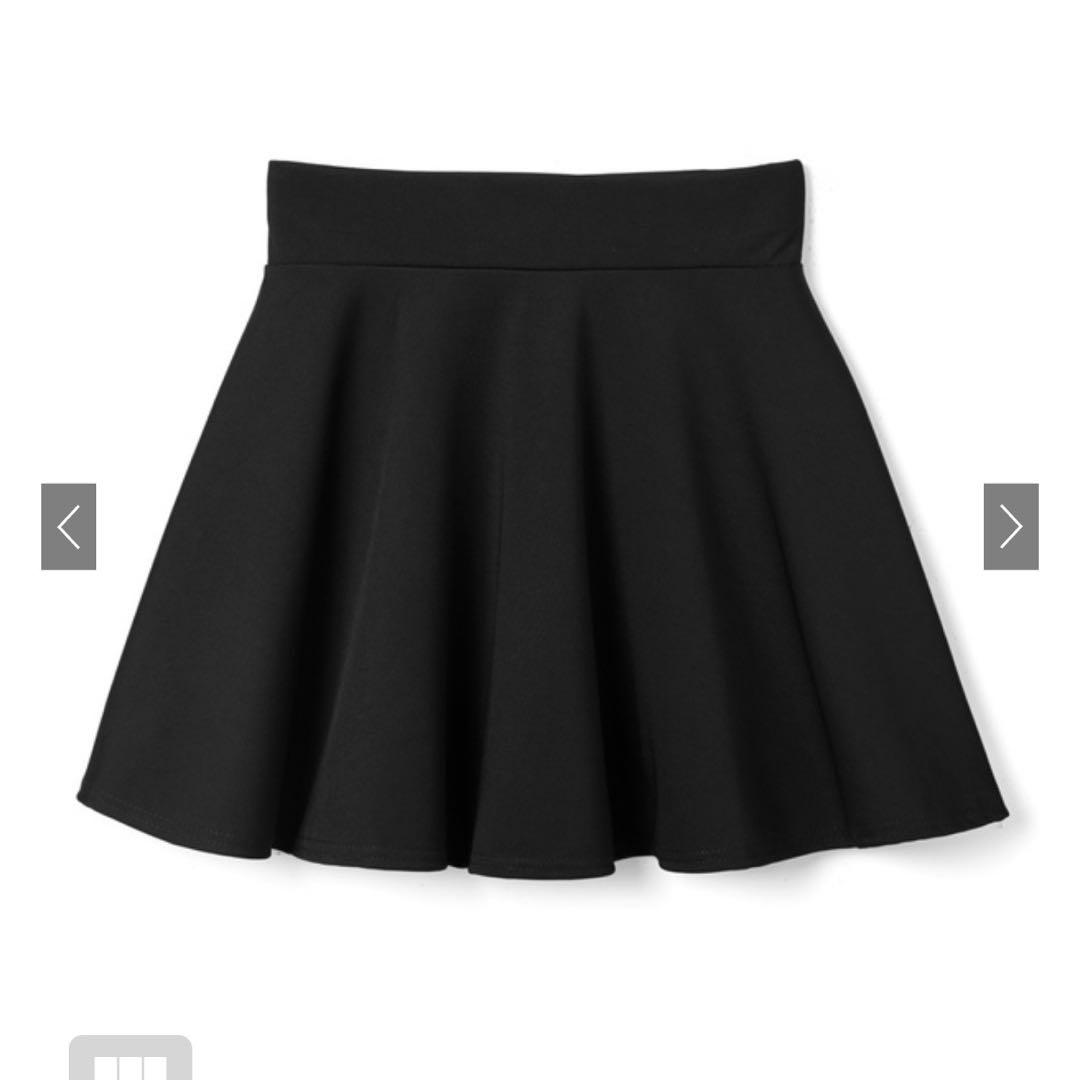Show the next product image
Image resolution: width=1080 pixels, height=1080 pixels.
pyautogui.click(x=1010, y=527)
